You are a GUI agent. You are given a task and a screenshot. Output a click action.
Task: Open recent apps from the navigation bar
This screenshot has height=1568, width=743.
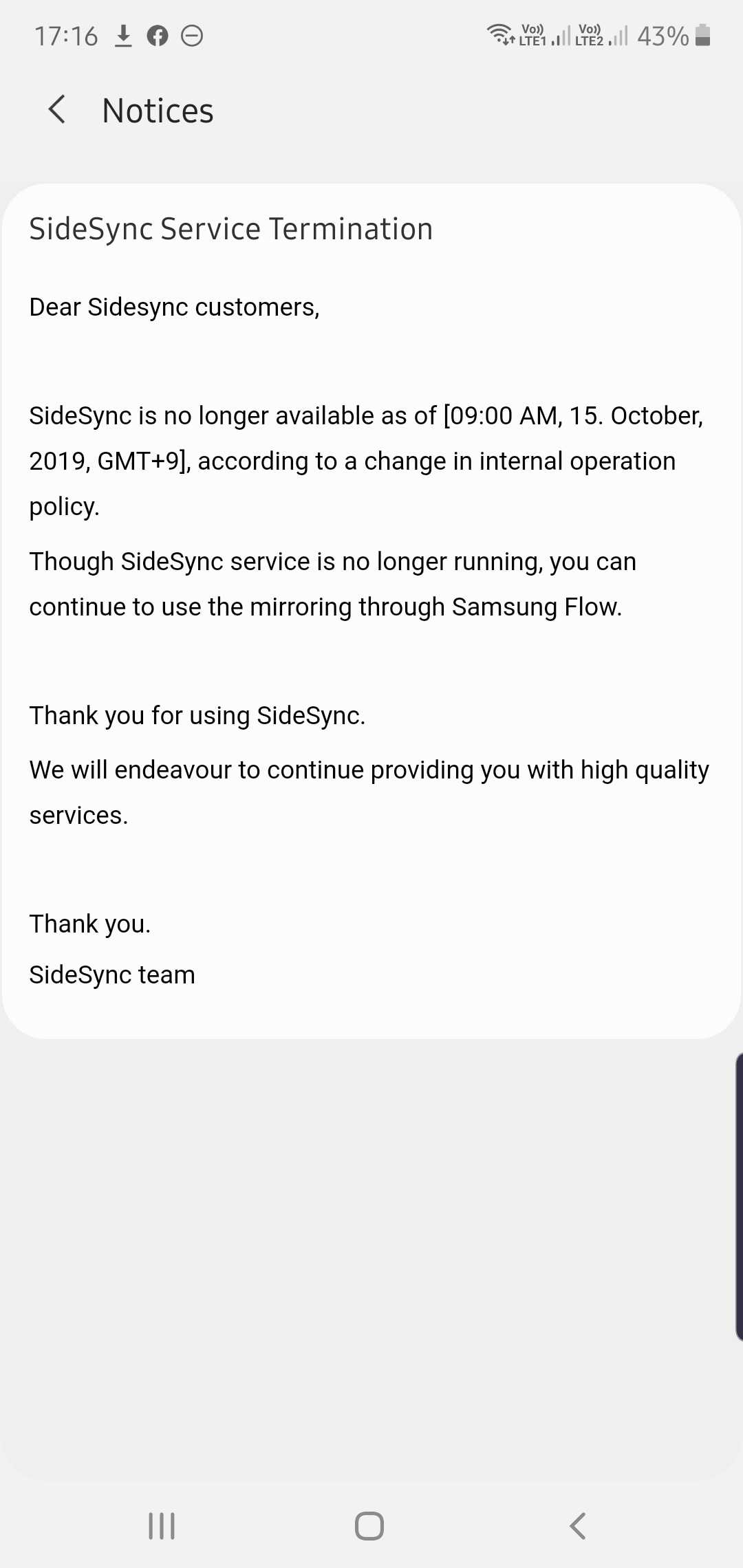pos(162,1525)
